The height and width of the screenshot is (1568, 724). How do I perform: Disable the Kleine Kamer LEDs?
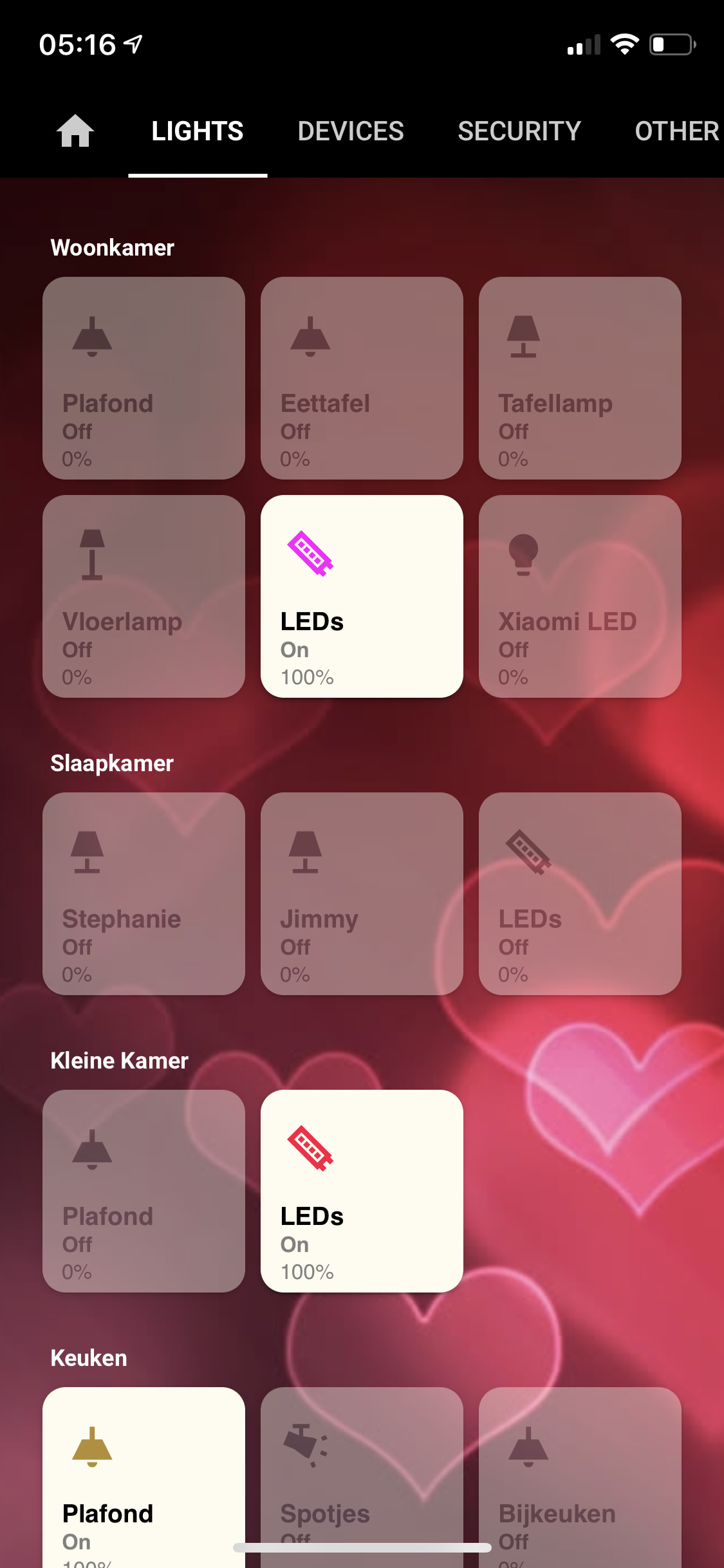click(362, 1191)
